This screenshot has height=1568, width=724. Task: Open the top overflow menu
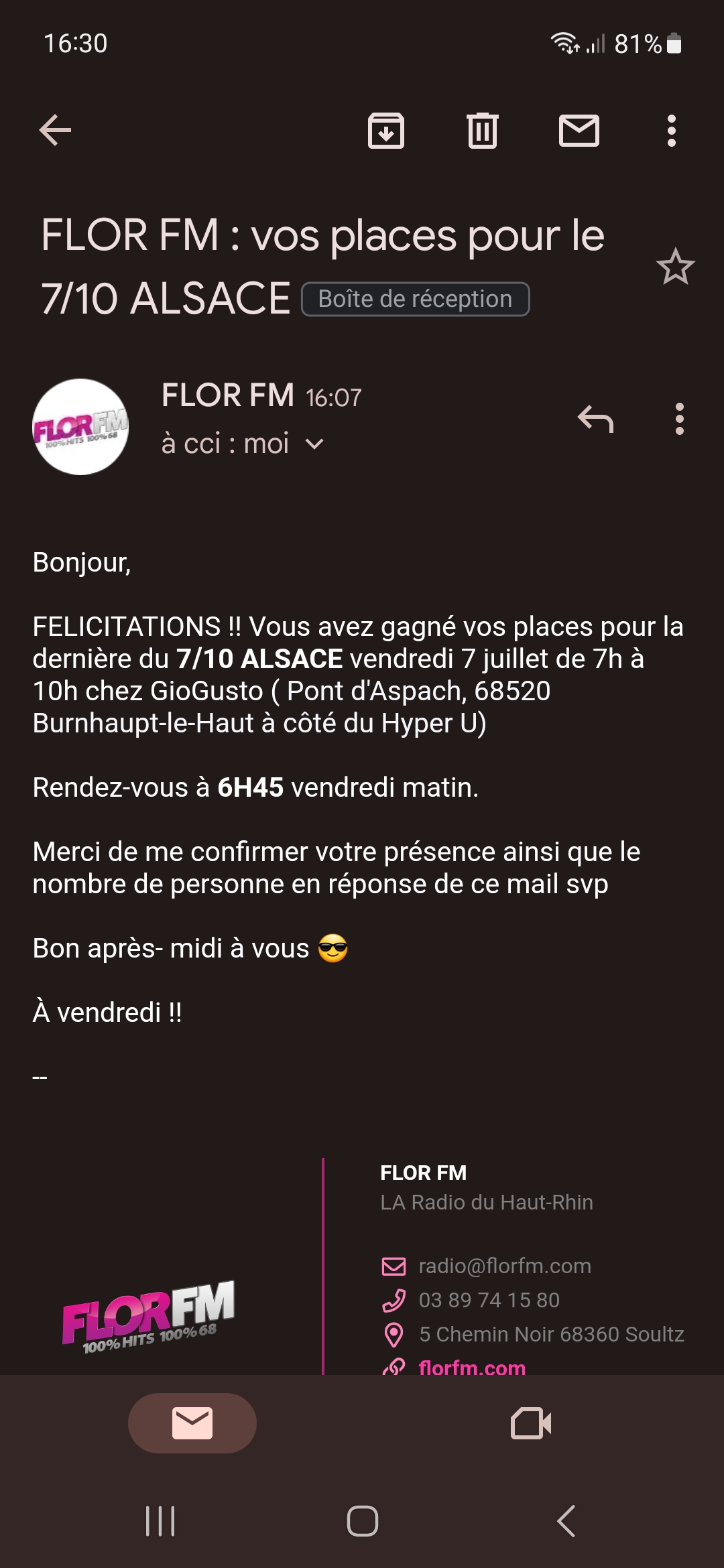pos(672,130)
